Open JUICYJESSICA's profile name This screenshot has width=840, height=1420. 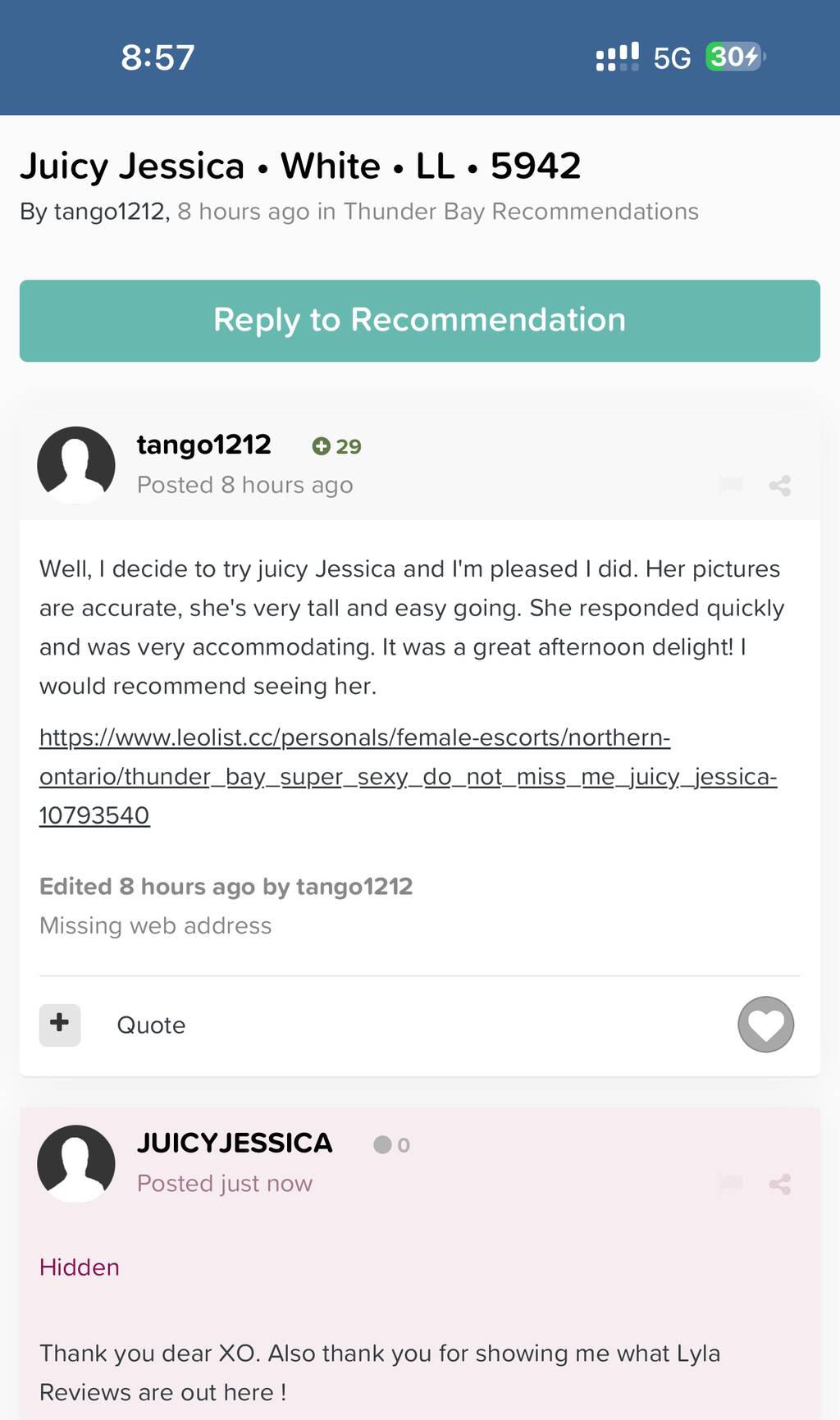tap(235, 1143)
